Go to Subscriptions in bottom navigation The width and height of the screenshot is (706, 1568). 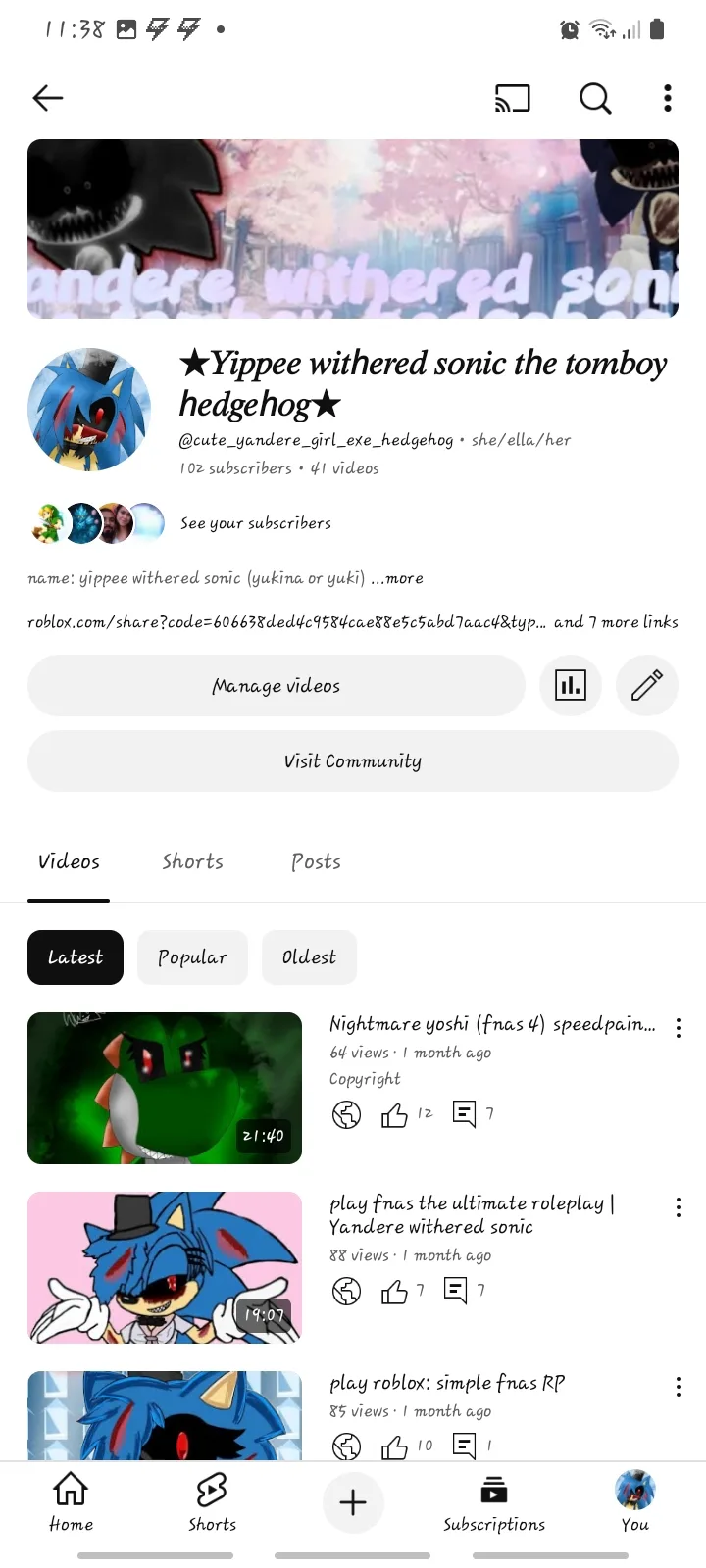[494, 1502]
